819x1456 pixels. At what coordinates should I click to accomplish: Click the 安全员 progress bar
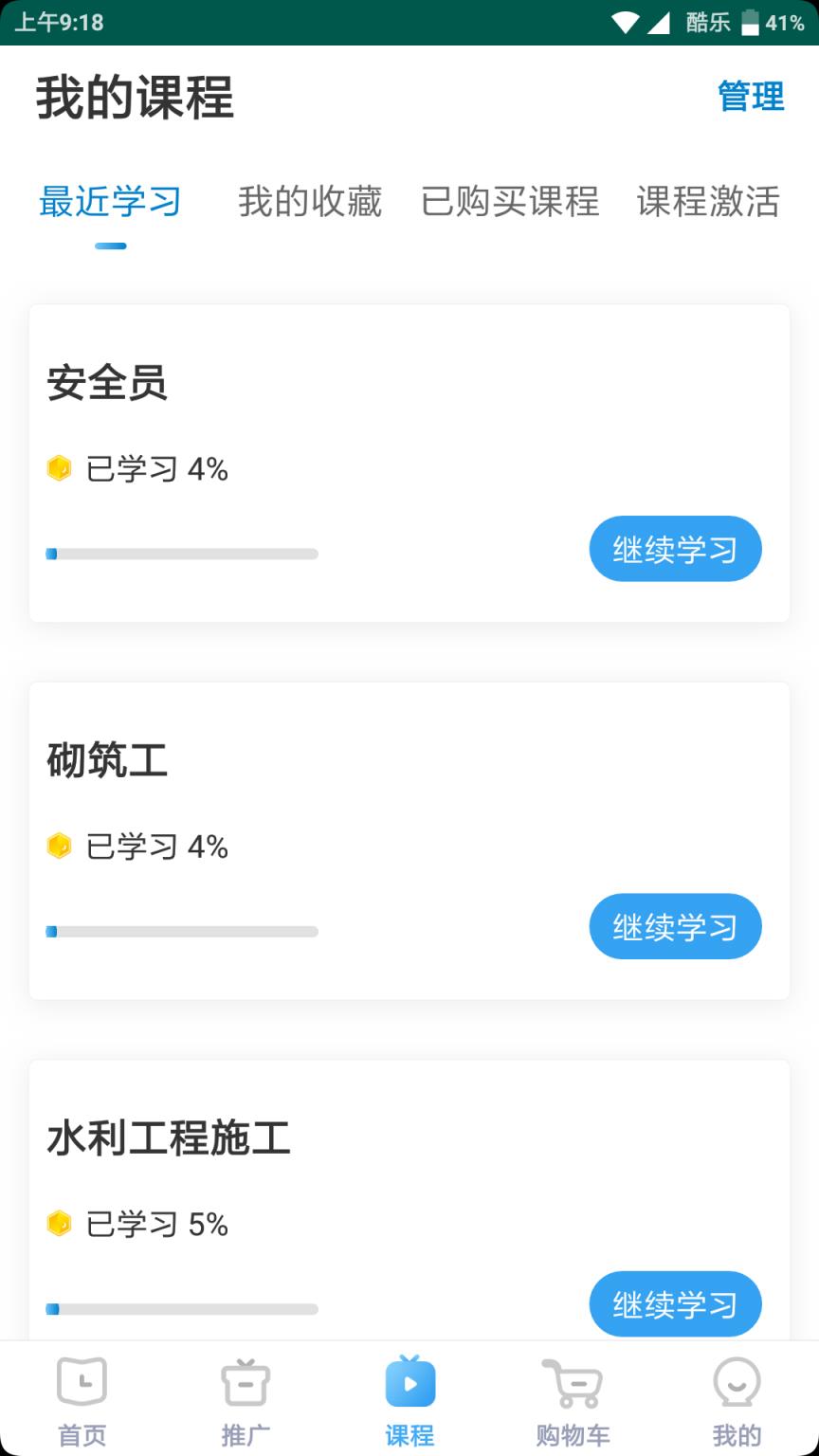click(183, 555)
